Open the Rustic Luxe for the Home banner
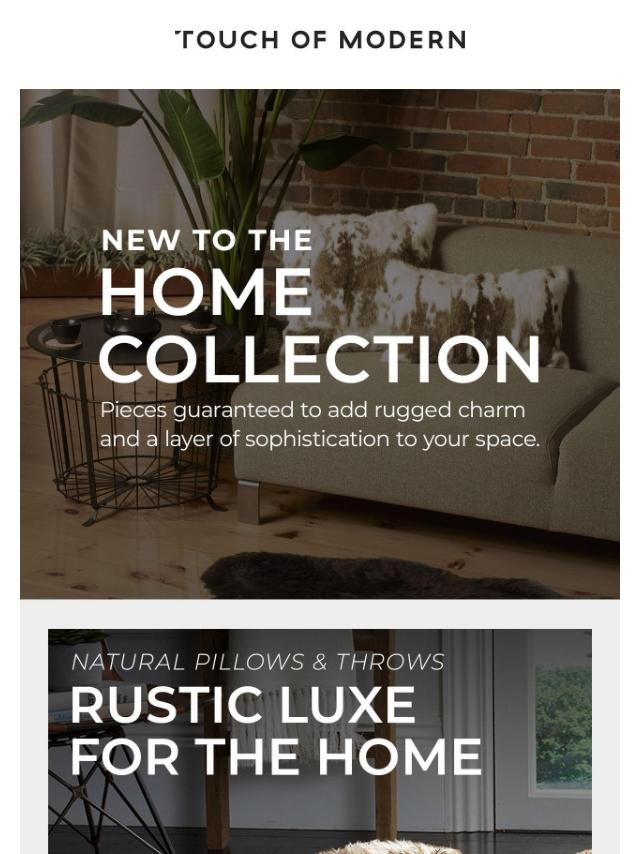Image resolution: width=640 pixels, height=854 pixels. [320, 740]
